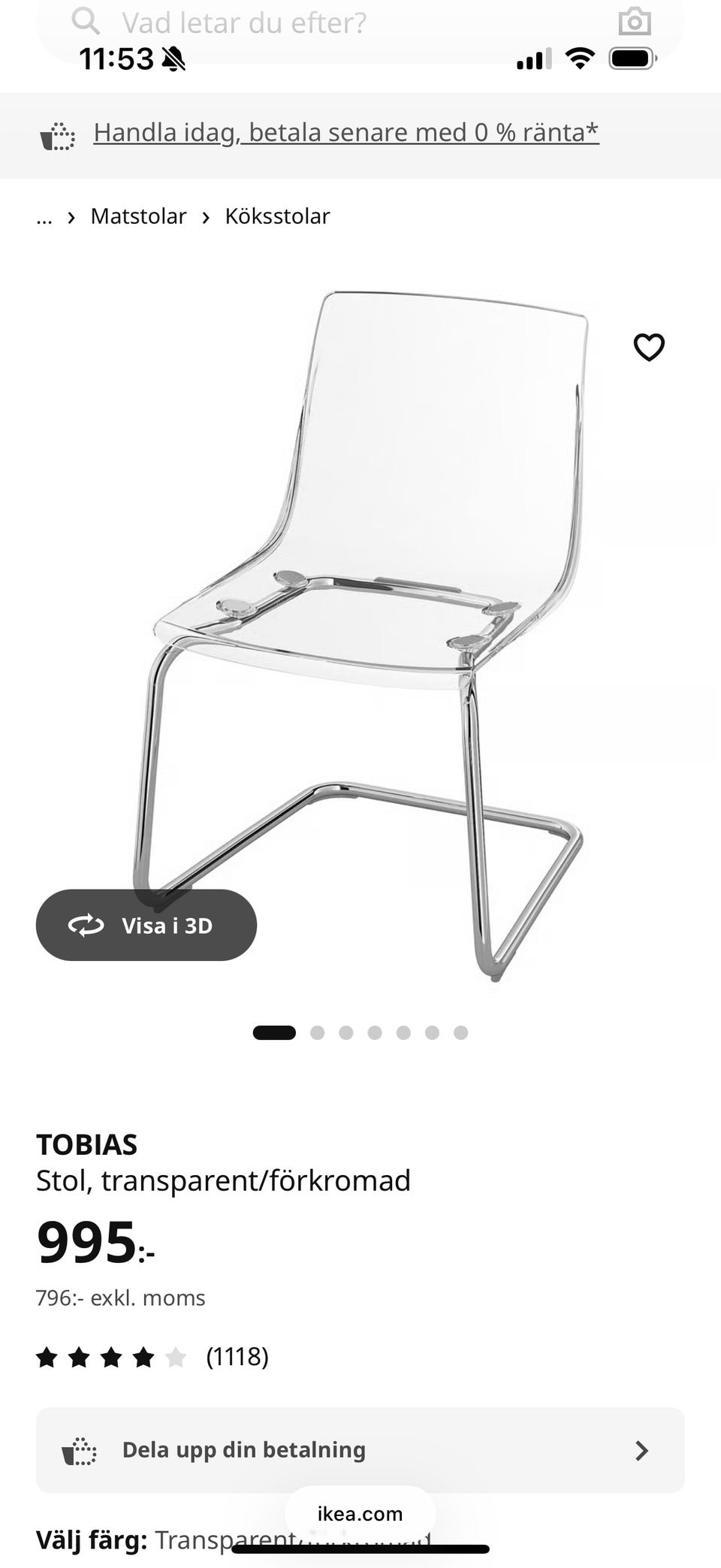Go to the Köksstolar breadcrumb
This screenshot has width=721, height=1568.
pyautogui.click(x=277, y=216)
